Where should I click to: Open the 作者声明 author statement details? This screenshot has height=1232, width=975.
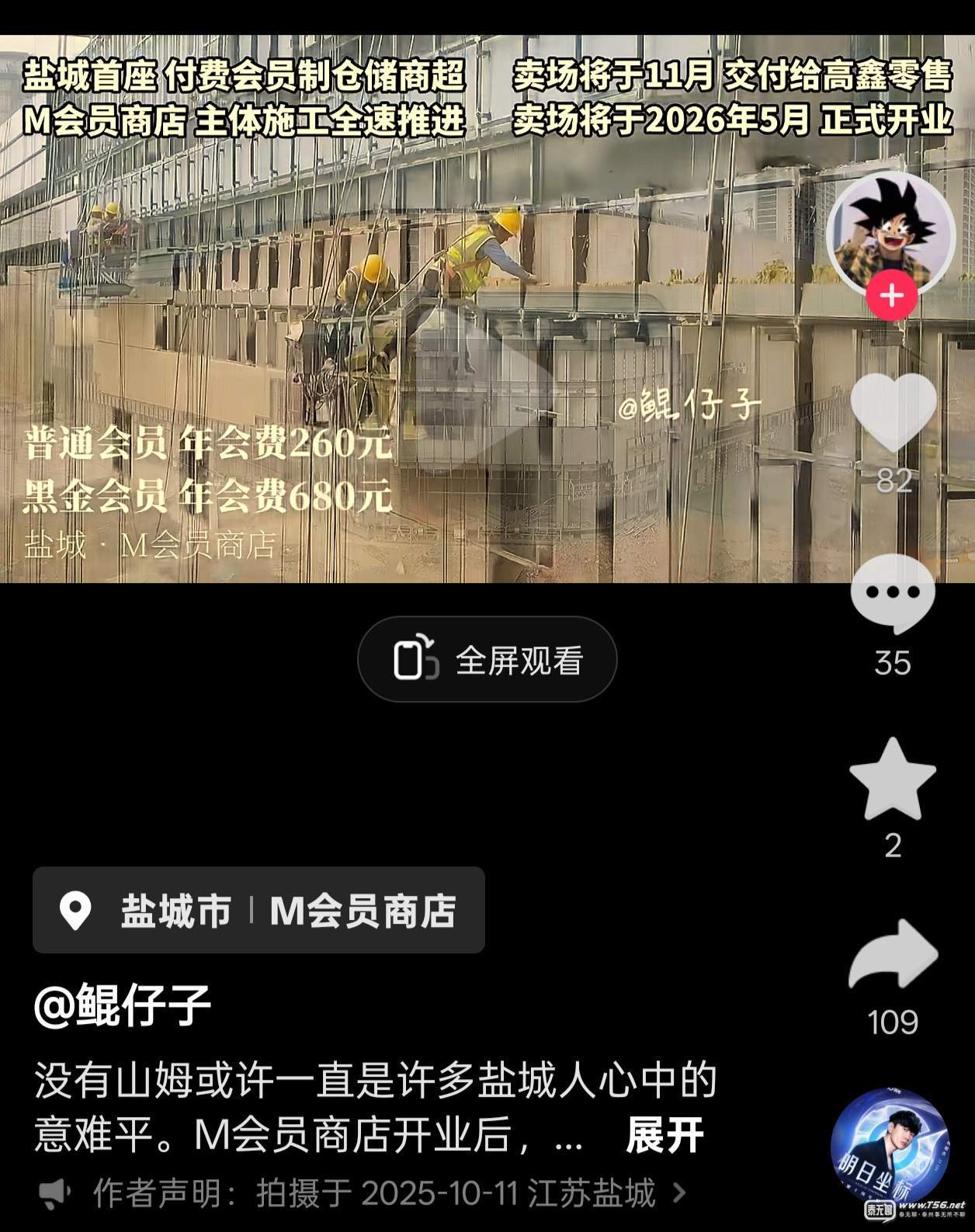coord(373,1192)
